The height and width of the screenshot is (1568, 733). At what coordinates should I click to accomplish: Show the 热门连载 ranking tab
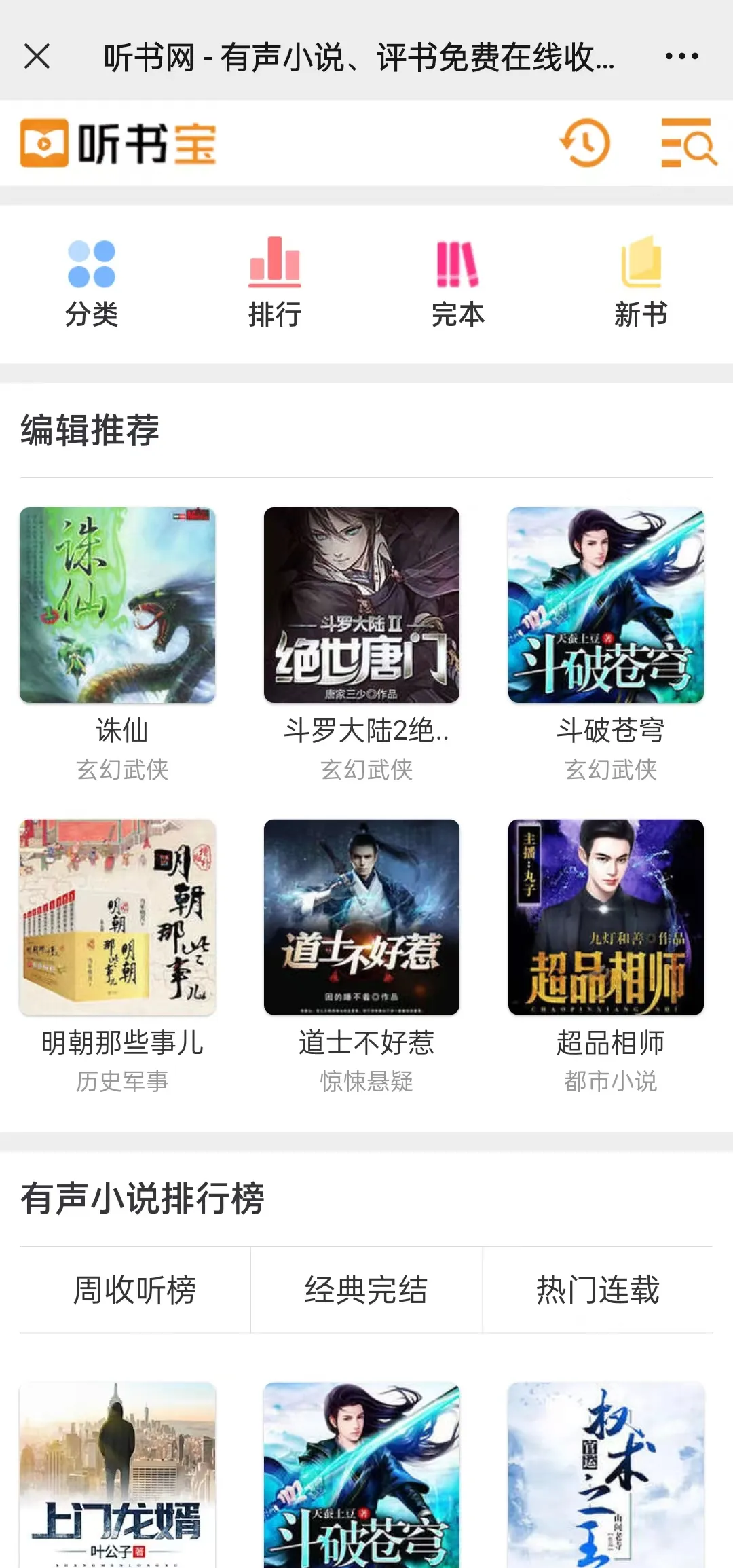tap(598, 1290)
